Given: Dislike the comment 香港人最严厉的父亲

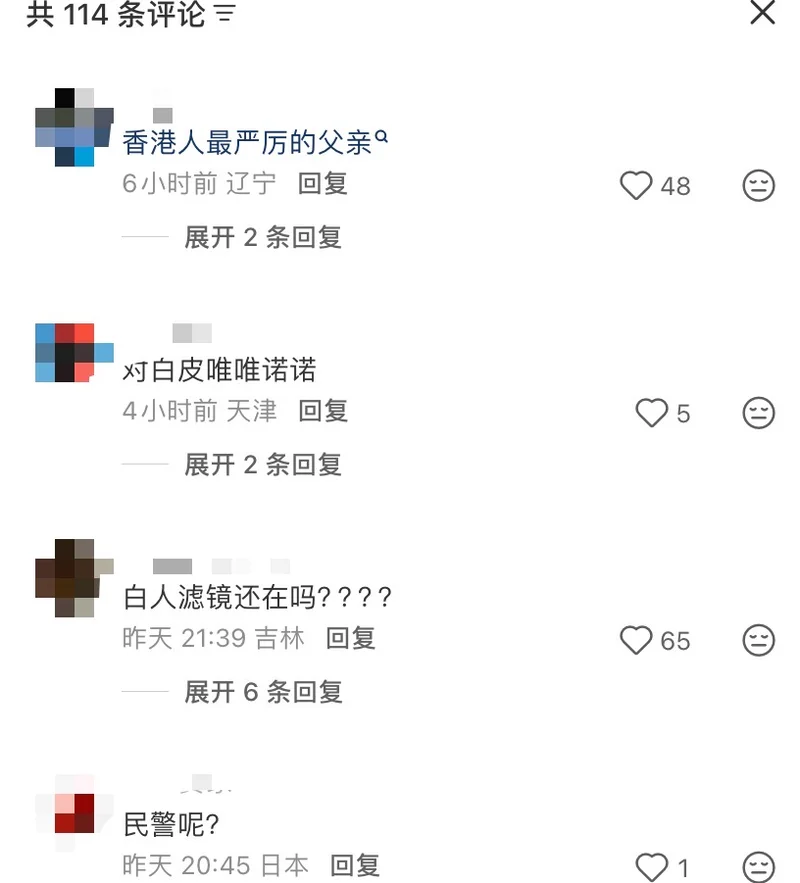Looking at the screenshot, I should (x=759, y=185).
